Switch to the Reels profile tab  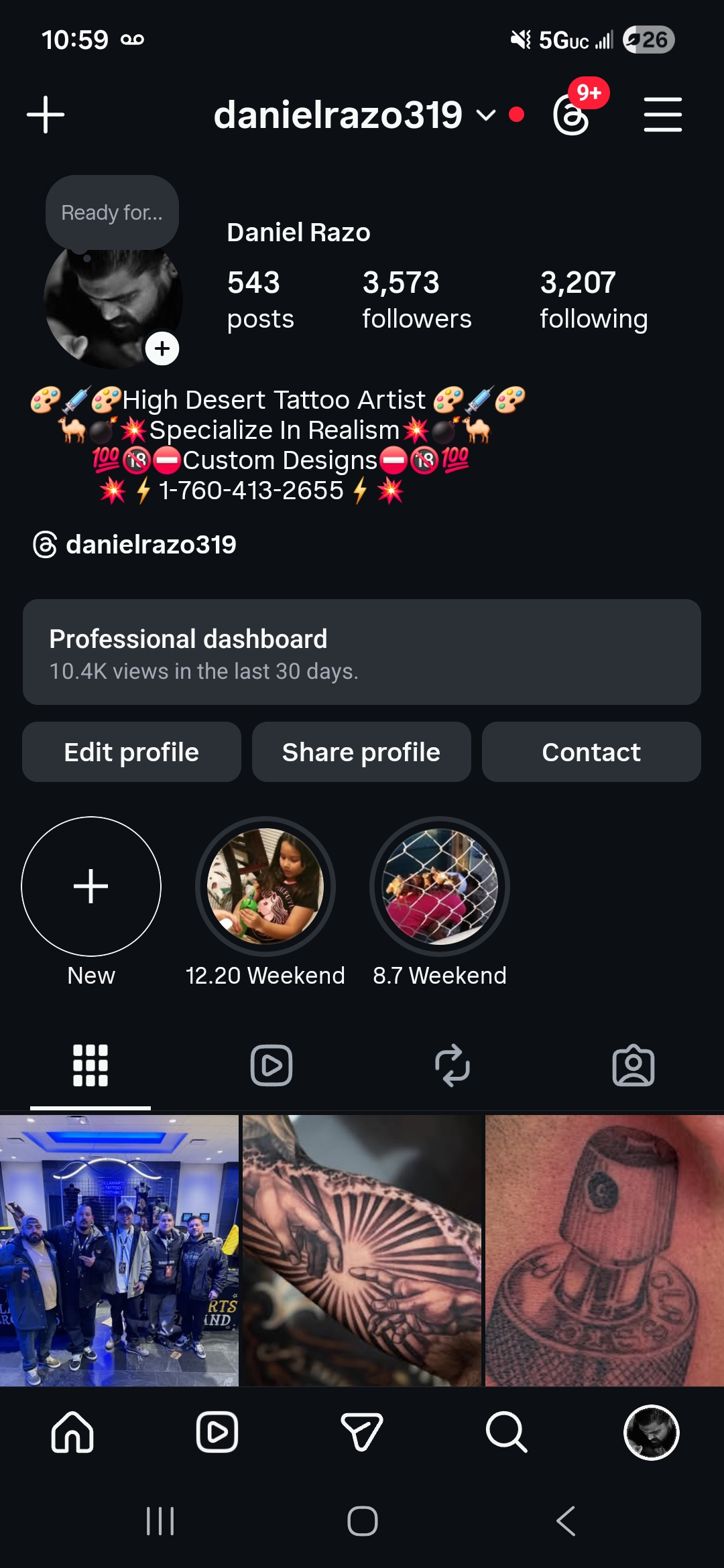click(x=271, y=1065)
